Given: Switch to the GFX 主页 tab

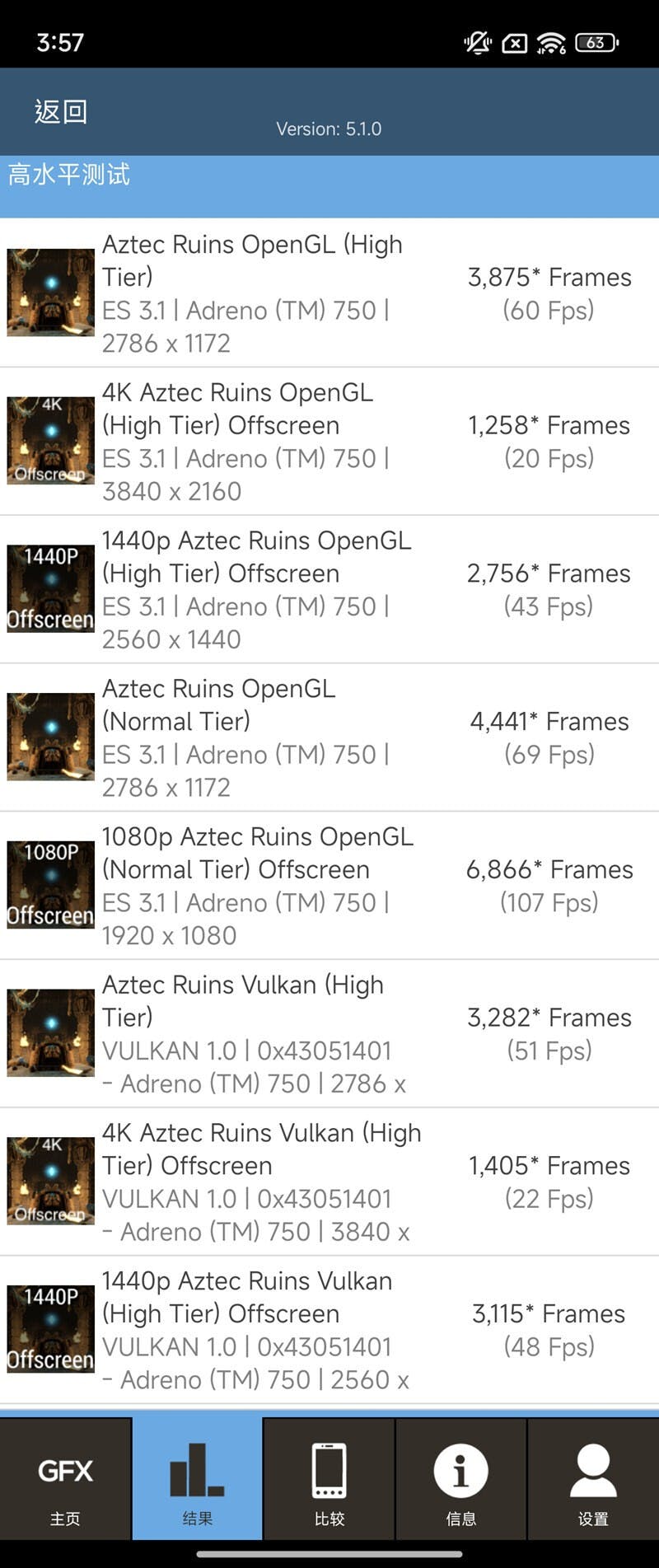Looking at the screenshot, I should (65, 1480).
